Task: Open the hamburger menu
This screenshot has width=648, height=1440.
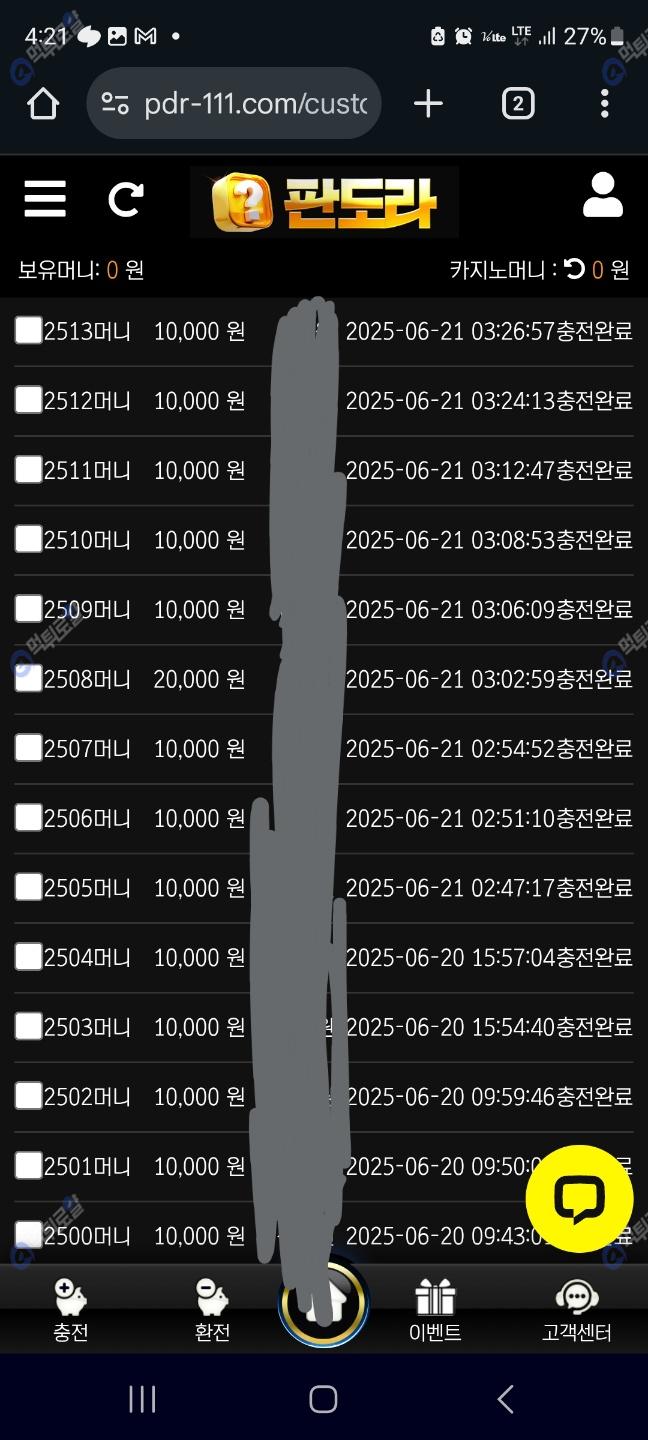Action: tap(45, 199)
